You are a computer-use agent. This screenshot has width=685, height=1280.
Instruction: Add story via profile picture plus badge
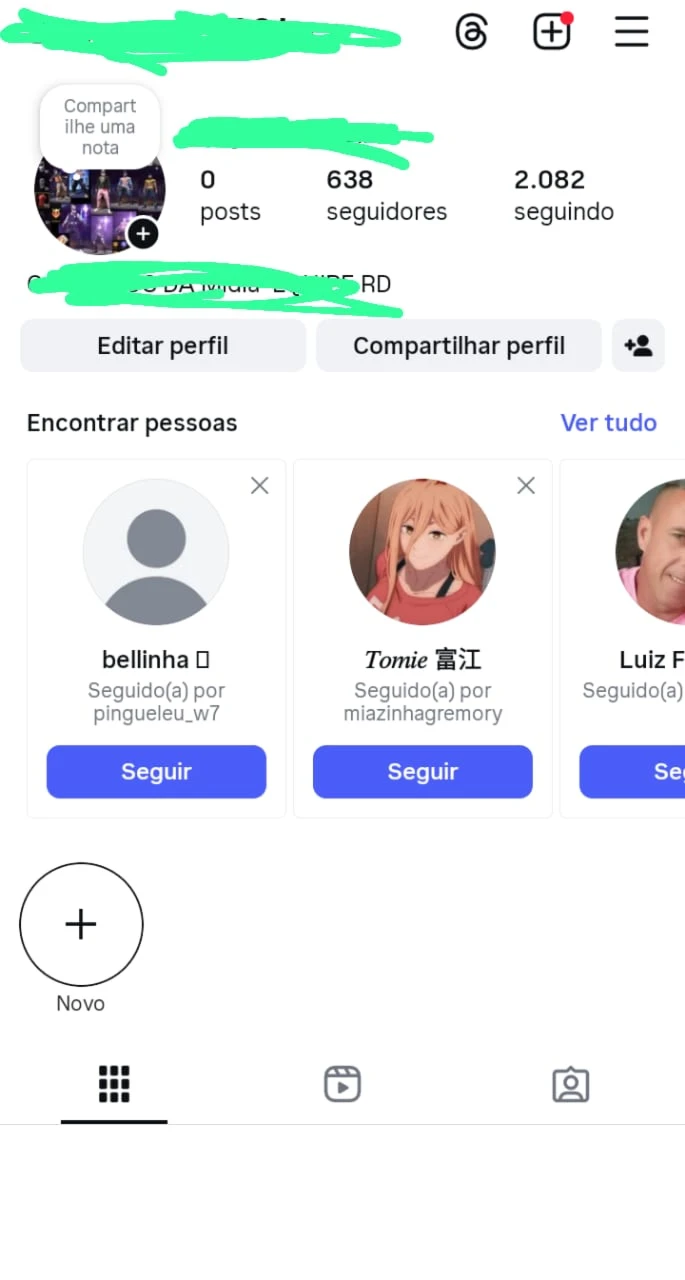[143, 234]
